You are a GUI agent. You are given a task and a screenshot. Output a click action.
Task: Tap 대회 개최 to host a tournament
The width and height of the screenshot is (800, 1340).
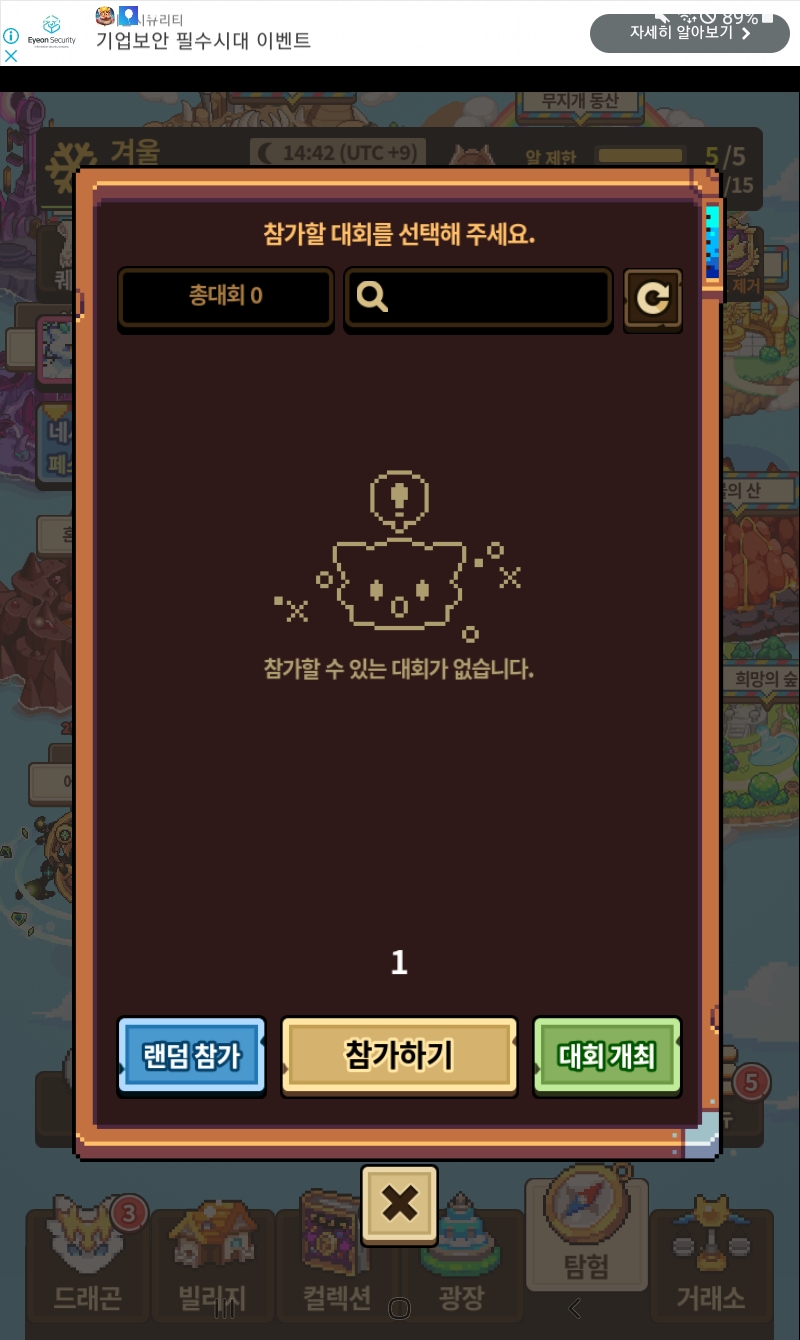click(x=607, y=1056)
